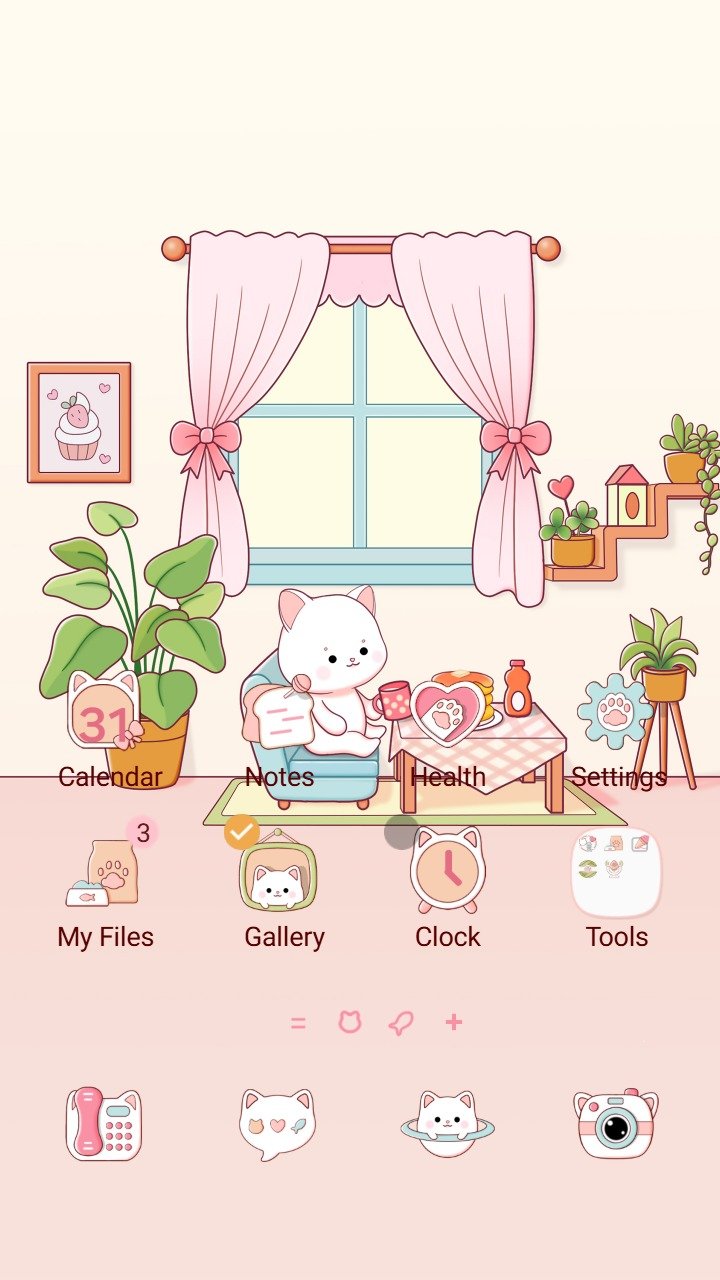720x1280 pixels.
Task: Select the cat-shaped page indicator
Action: point(349,1022)
